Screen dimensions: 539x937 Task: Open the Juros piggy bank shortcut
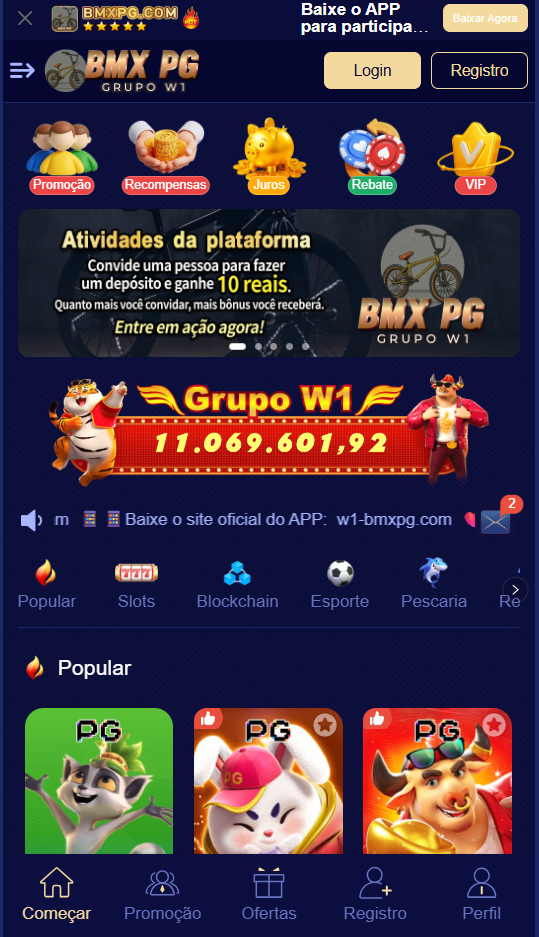[x=269, y=157]
